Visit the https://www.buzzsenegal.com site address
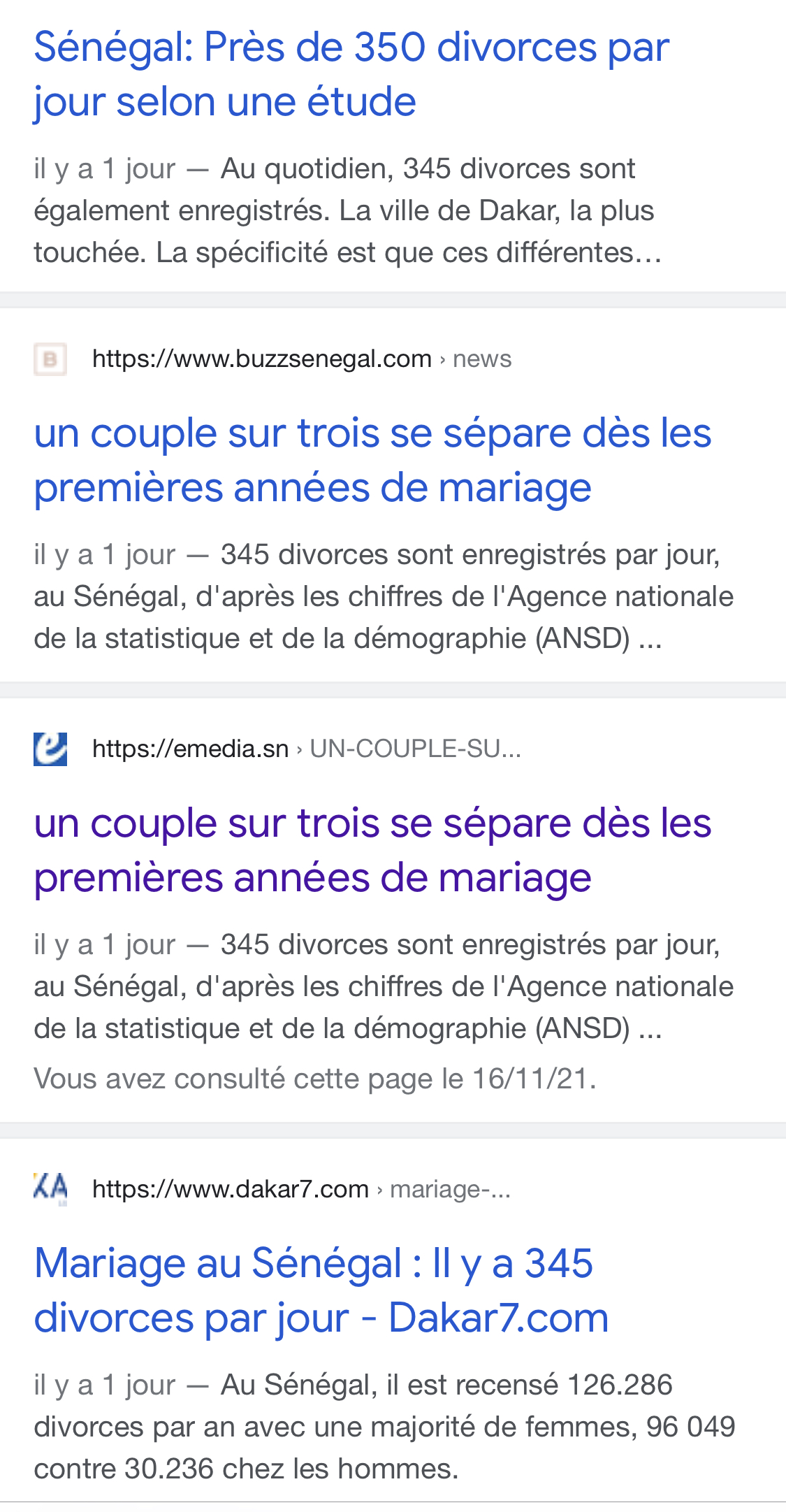The width and height of the screenshot is (786, 1512). pos(262,359)
